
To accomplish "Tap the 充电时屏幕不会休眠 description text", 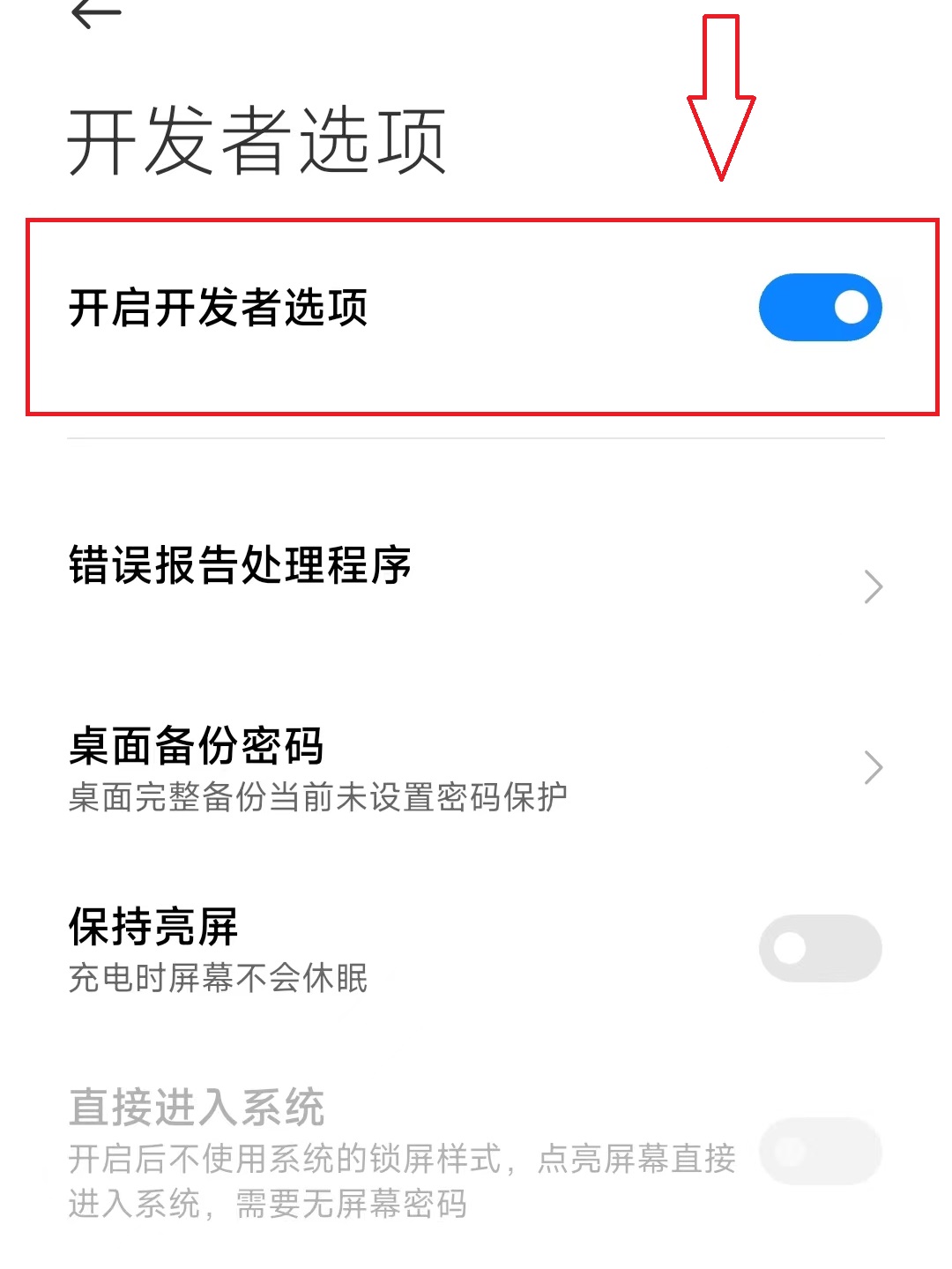I will tap(217, 979).
